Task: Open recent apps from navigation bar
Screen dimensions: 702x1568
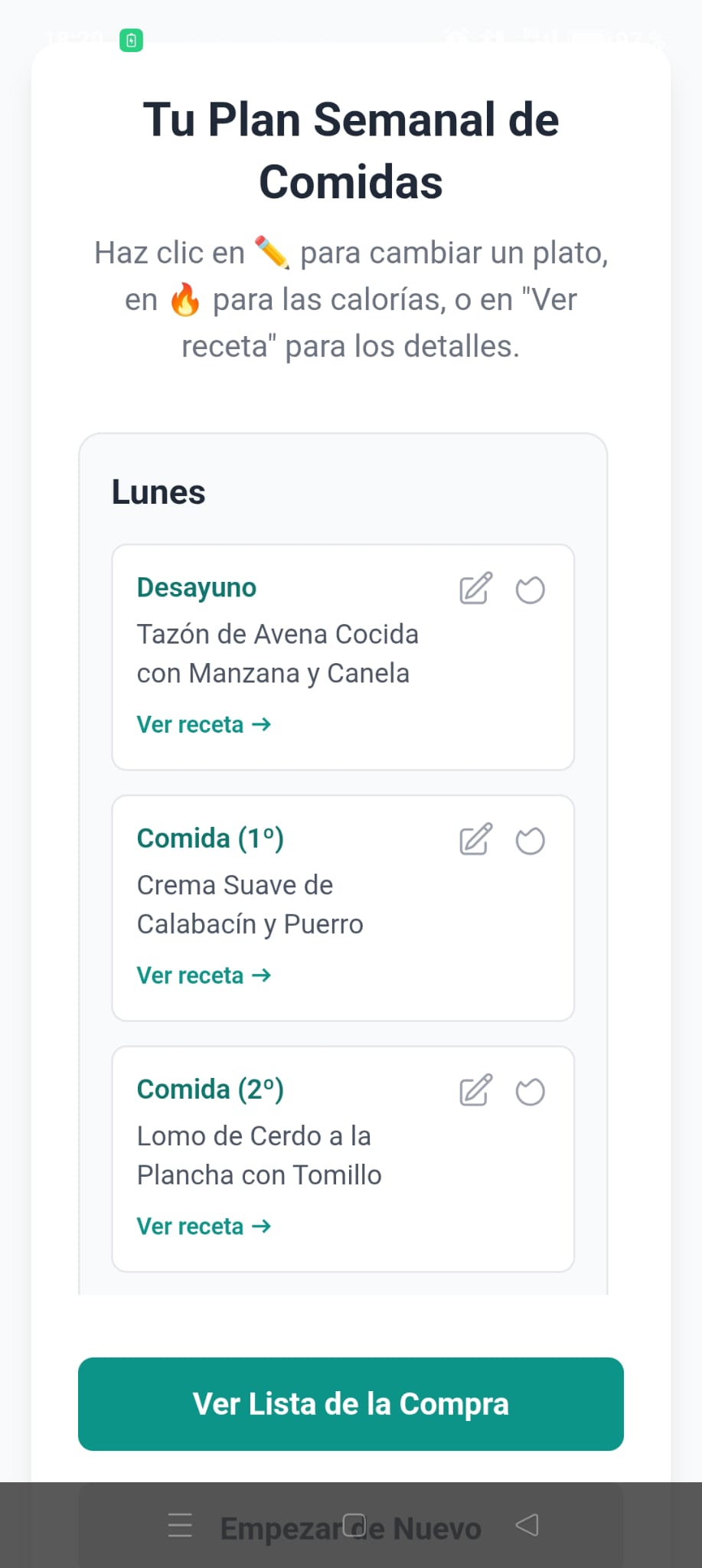Action: tap(180, 1525)
